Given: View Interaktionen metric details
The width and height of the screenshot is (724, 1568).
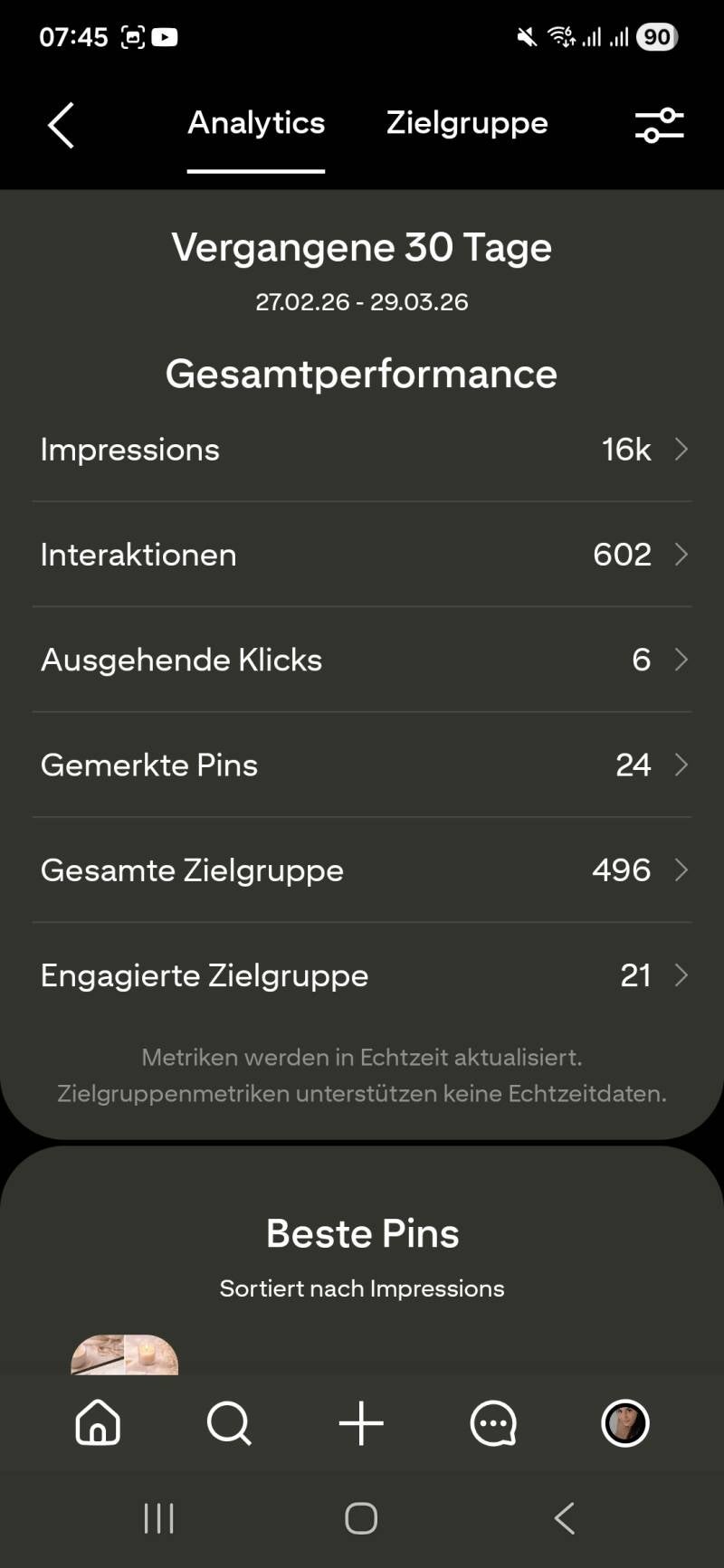Looking at the screenshot, I should 362,555.
